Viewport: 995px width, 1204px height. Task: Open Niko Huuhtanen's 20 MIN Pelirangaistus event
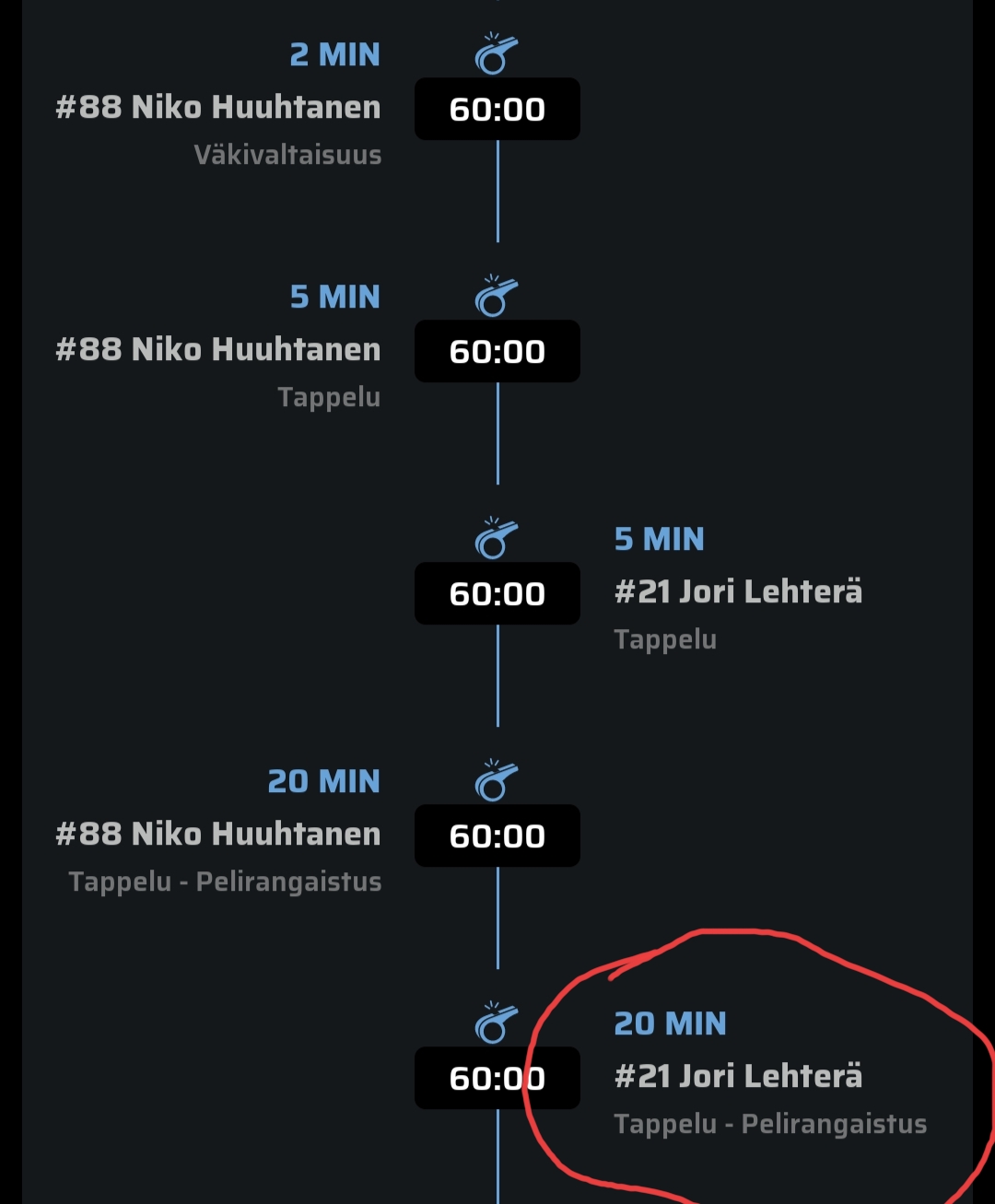tap(218, 834)
